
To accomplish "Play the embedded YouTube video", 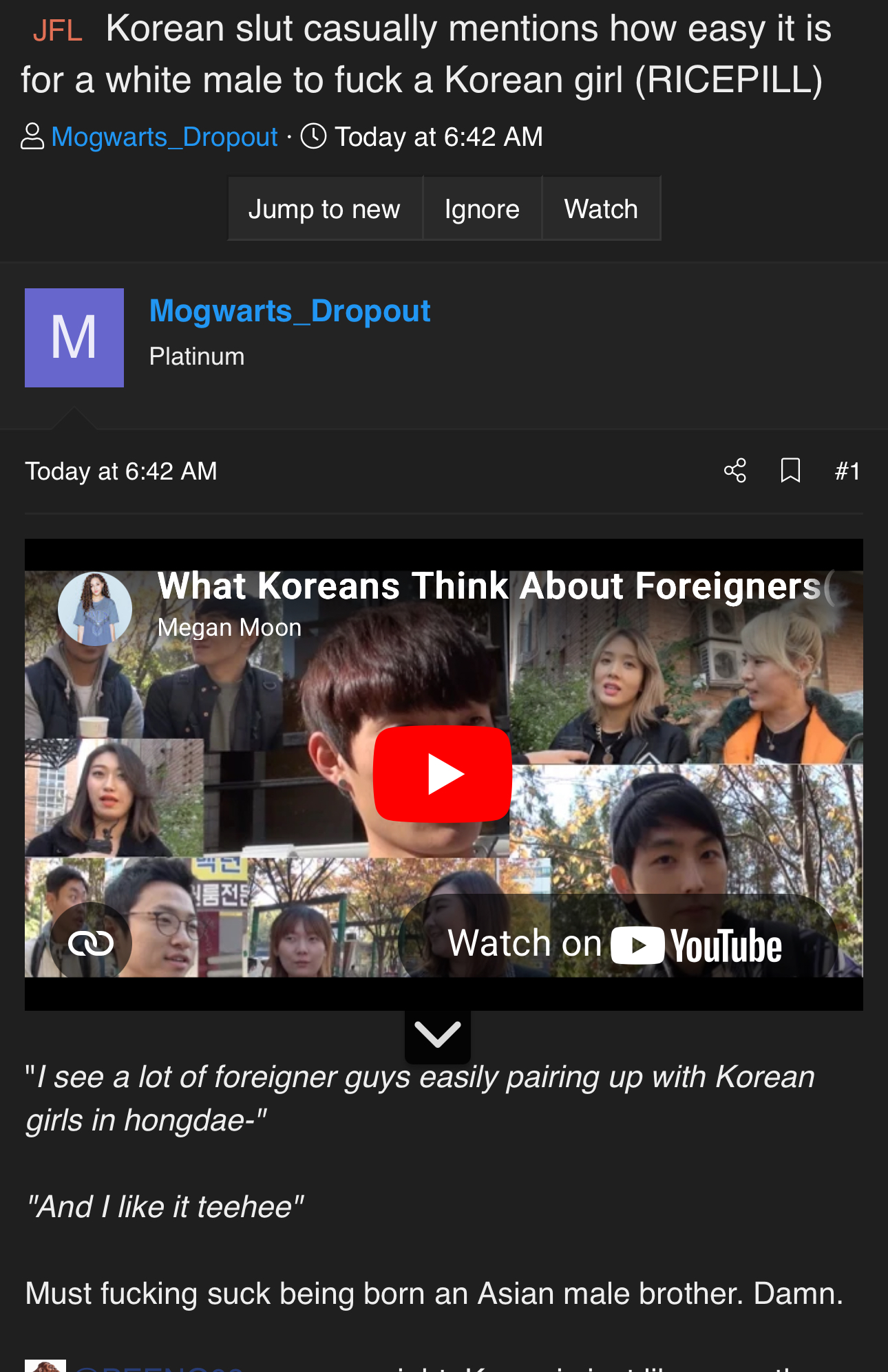I will (x=442, y=773).
